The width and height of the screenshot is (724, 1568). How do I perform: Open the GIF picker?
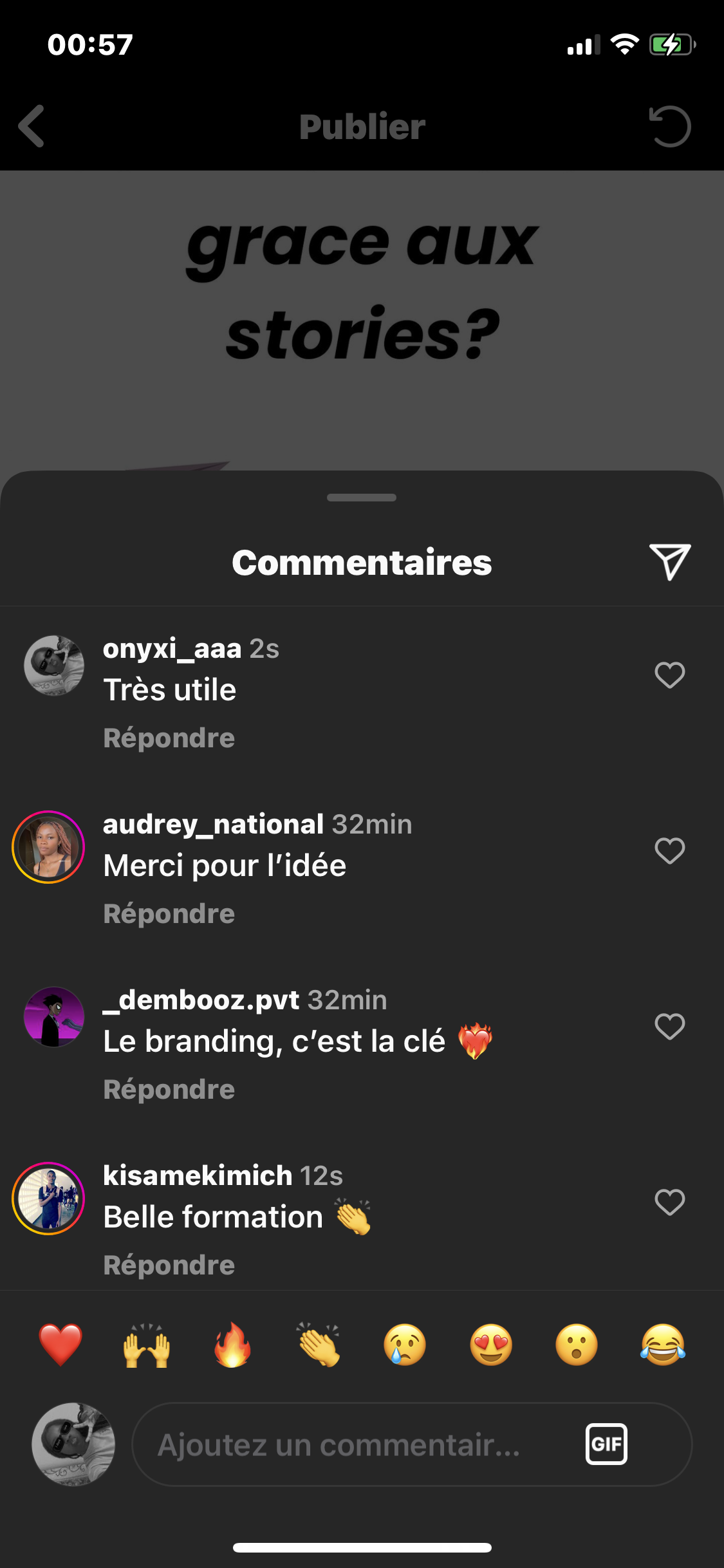(x=606, y=1444)
